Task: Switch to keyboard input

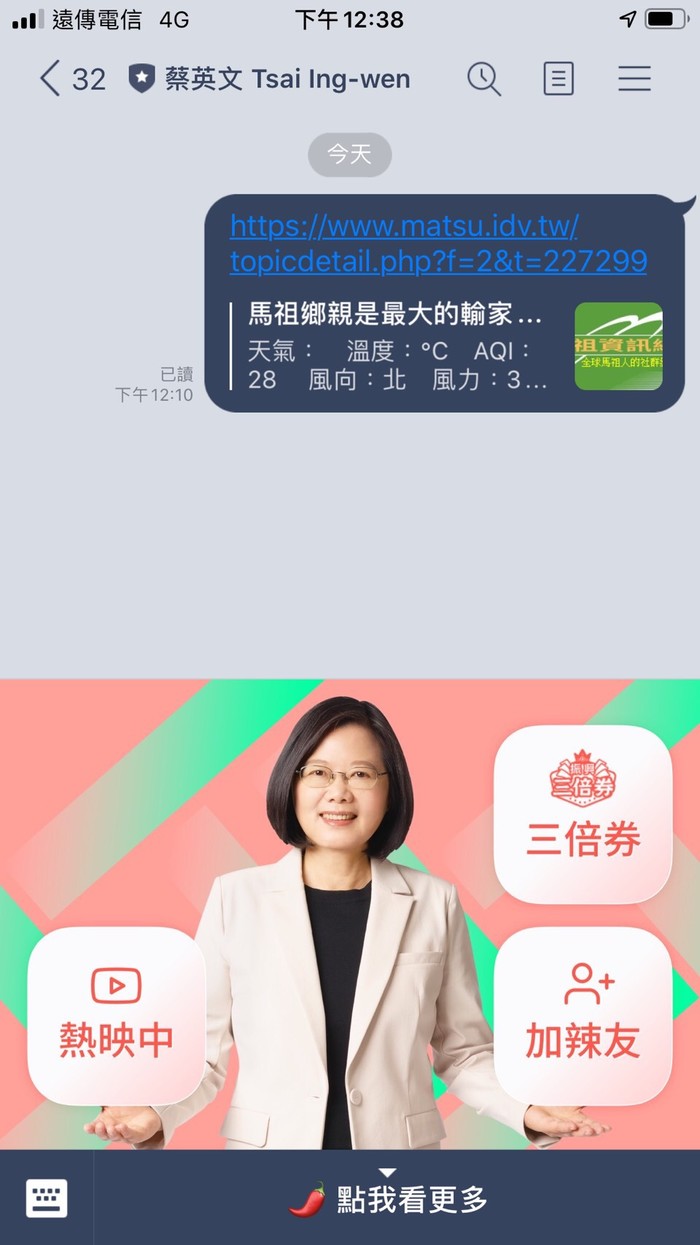Action: click(x=46, y=1197)
